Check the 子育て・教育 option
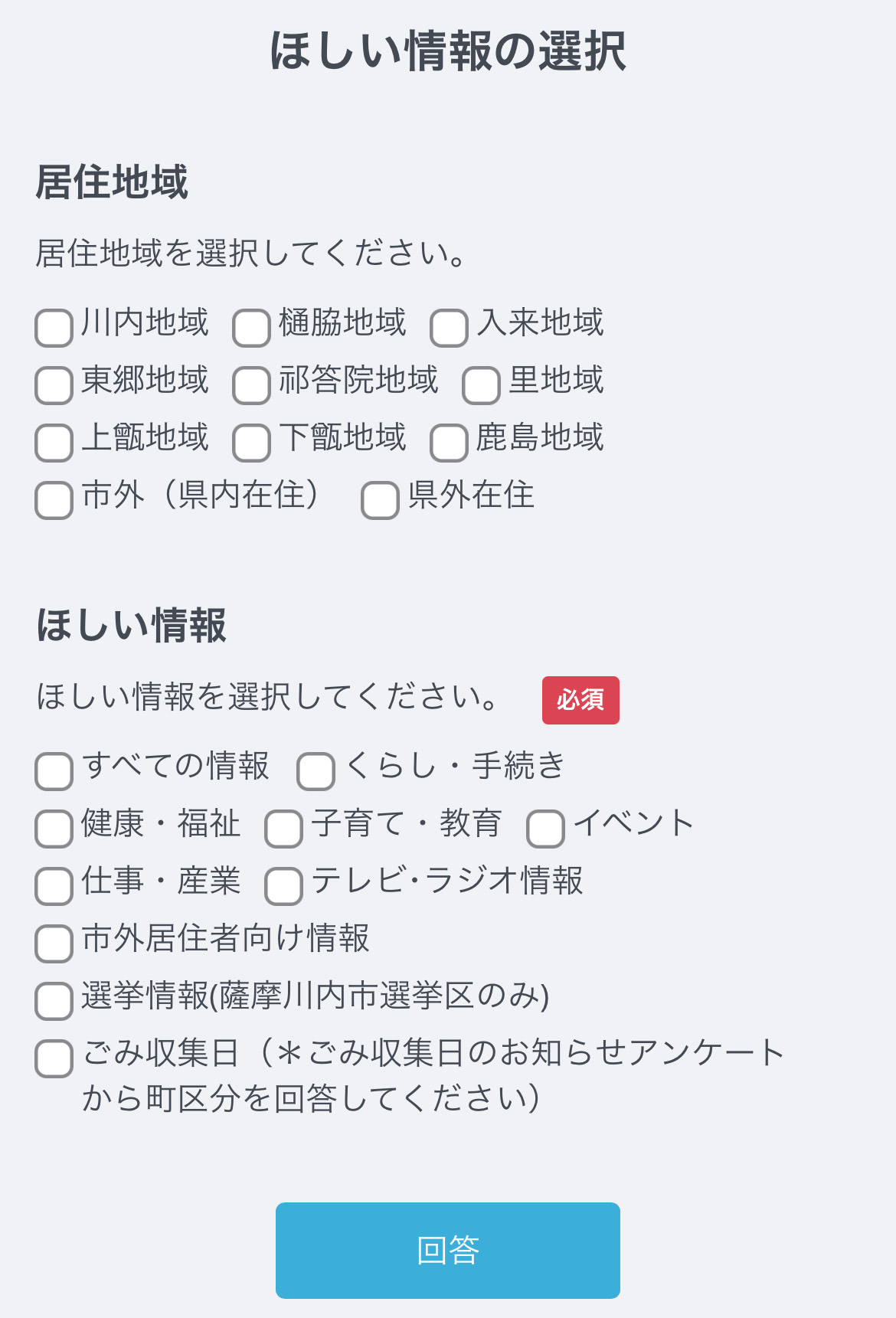The width and height of the screenshot is (896, 1318). [x=283, y=829]
